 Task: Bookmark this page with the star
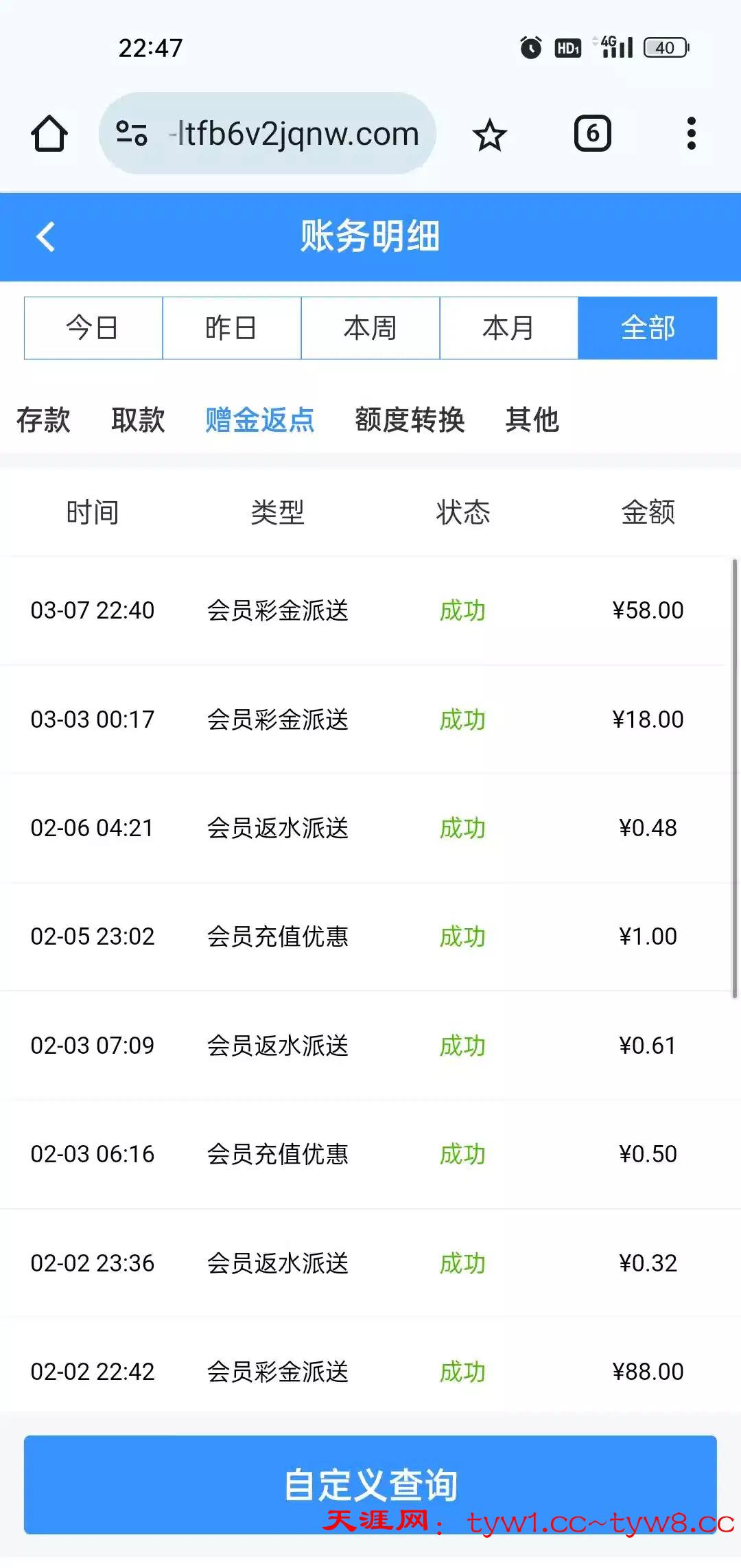point(489,135)
